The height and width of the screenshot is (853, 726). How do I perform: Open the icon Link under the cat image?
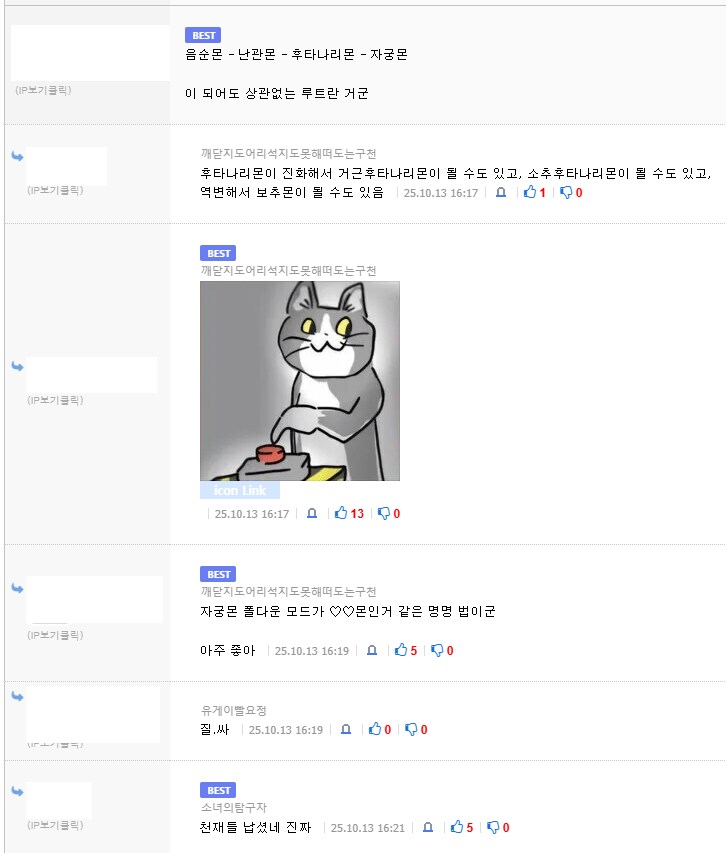[239, 490]
